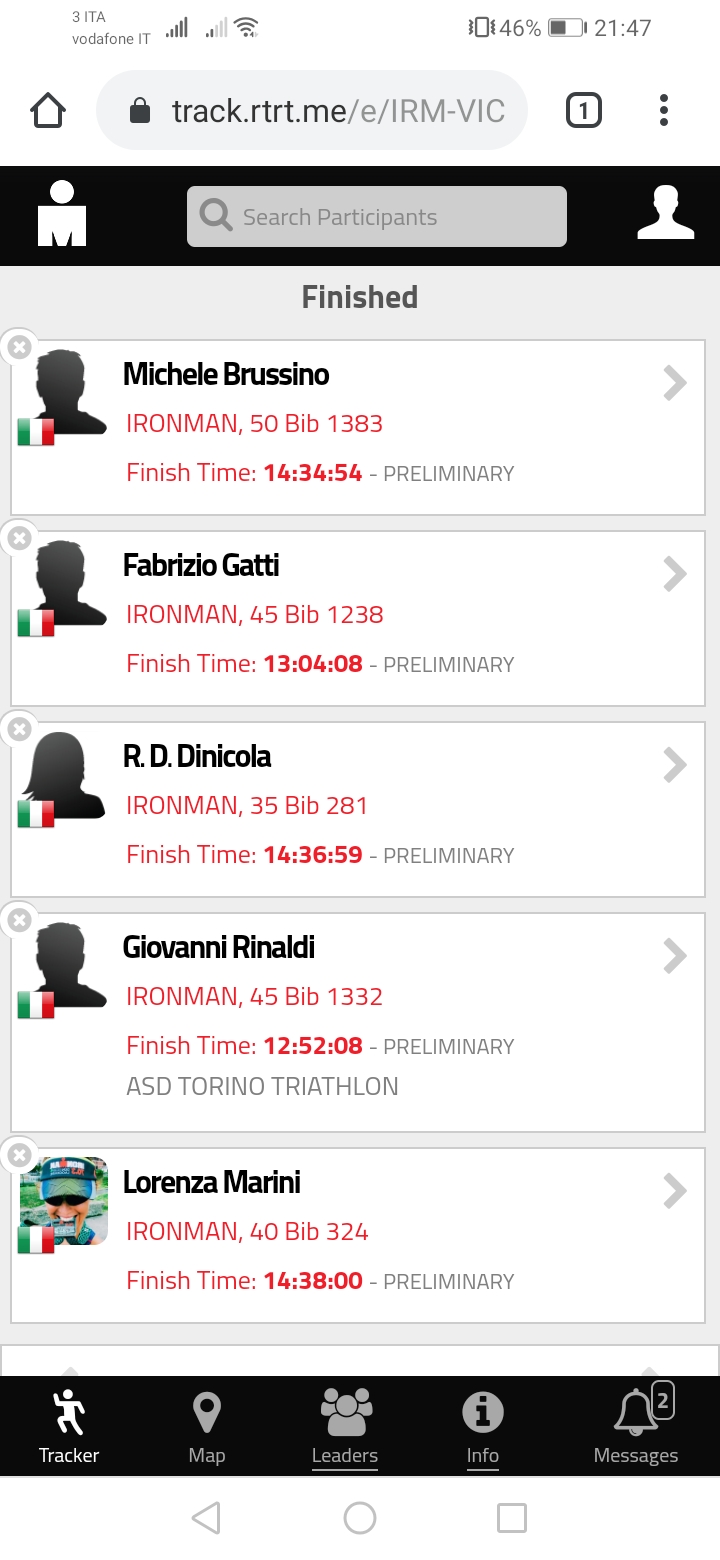The image size is (720, 1560).
Task: Tap the Search Participants field
Action: click(376, 216)
